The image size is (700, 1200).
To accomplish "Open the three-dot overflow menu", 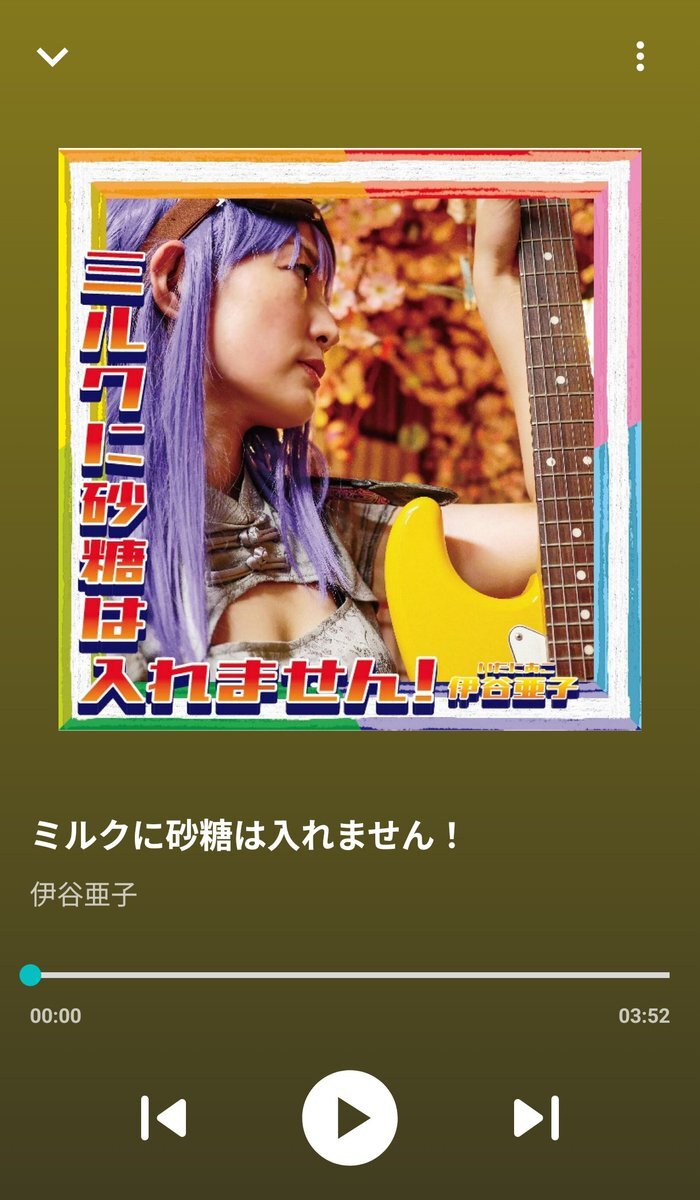I will [640, 57].
